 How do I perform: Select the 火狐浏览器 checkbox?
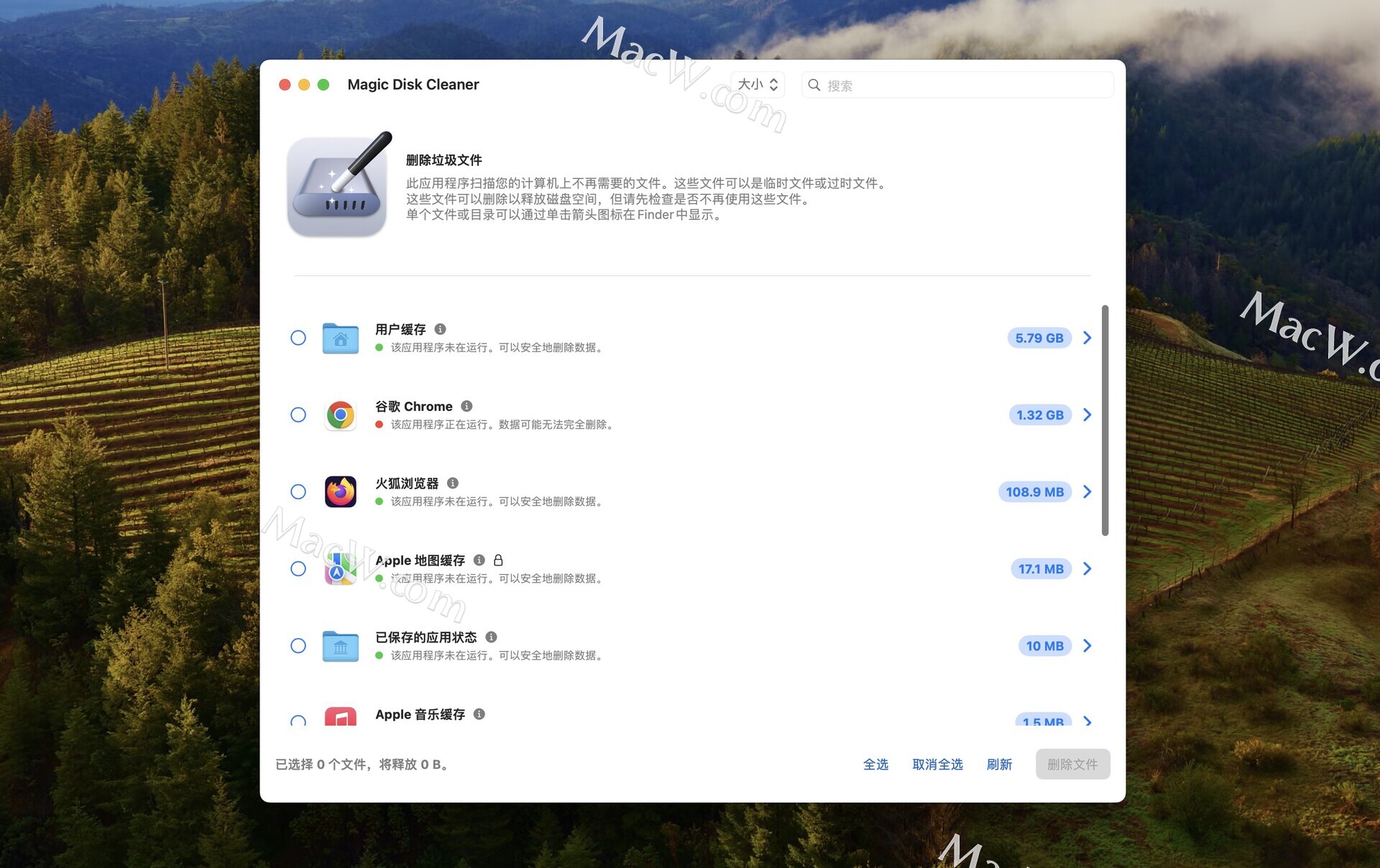pos(298,491)
